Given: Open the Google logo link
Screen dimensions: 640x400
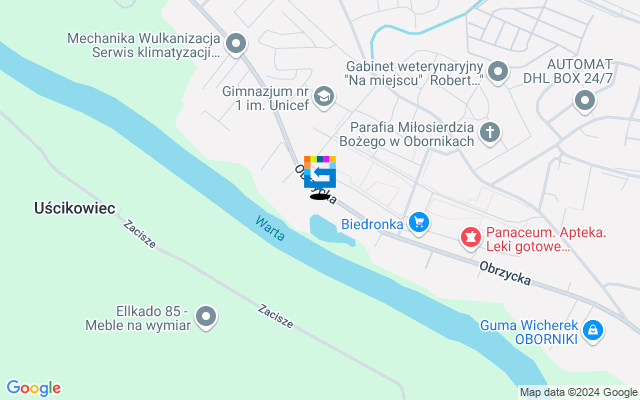Looking at the screenshot, I should (33, 388).
